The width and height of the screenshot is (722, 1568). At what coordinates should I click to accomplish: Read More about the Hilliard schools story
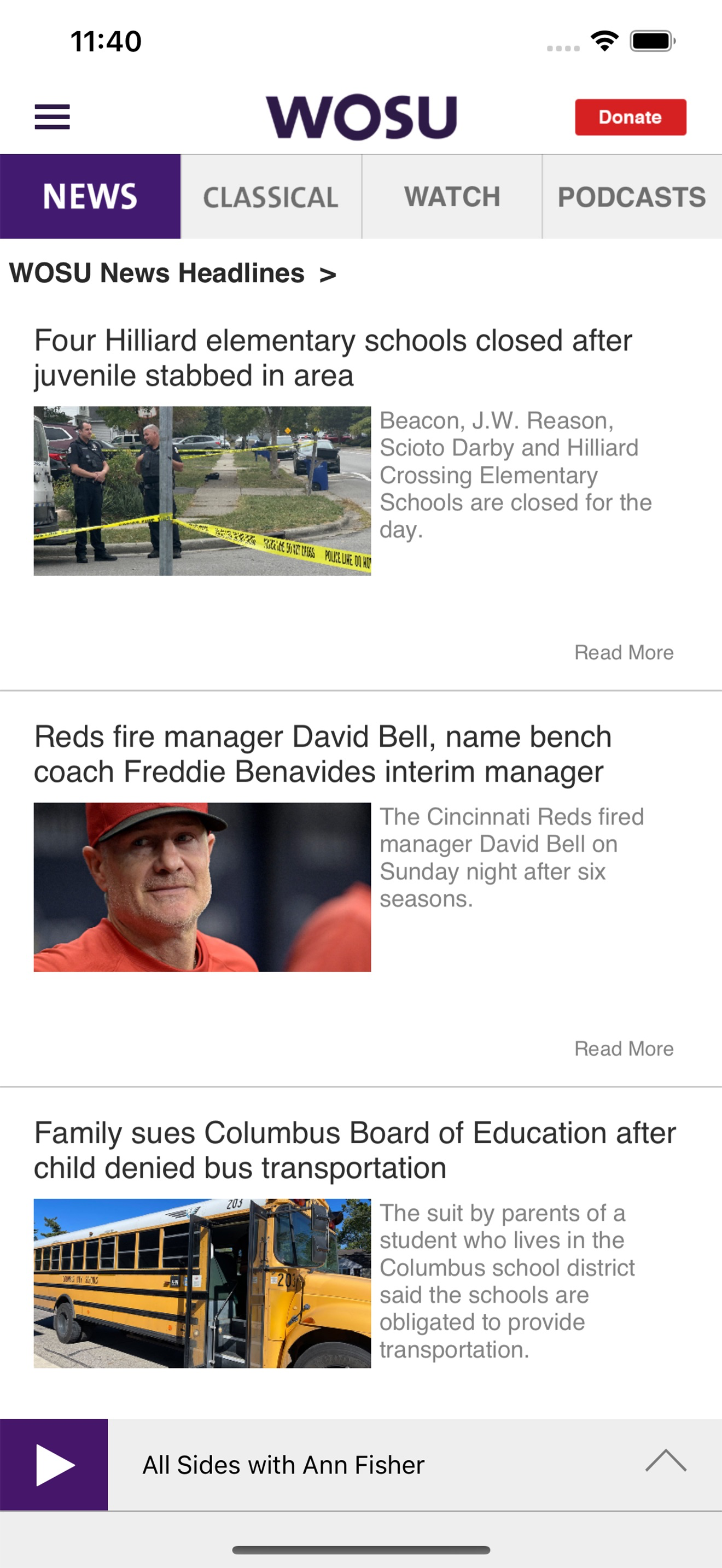click(624, 652)
